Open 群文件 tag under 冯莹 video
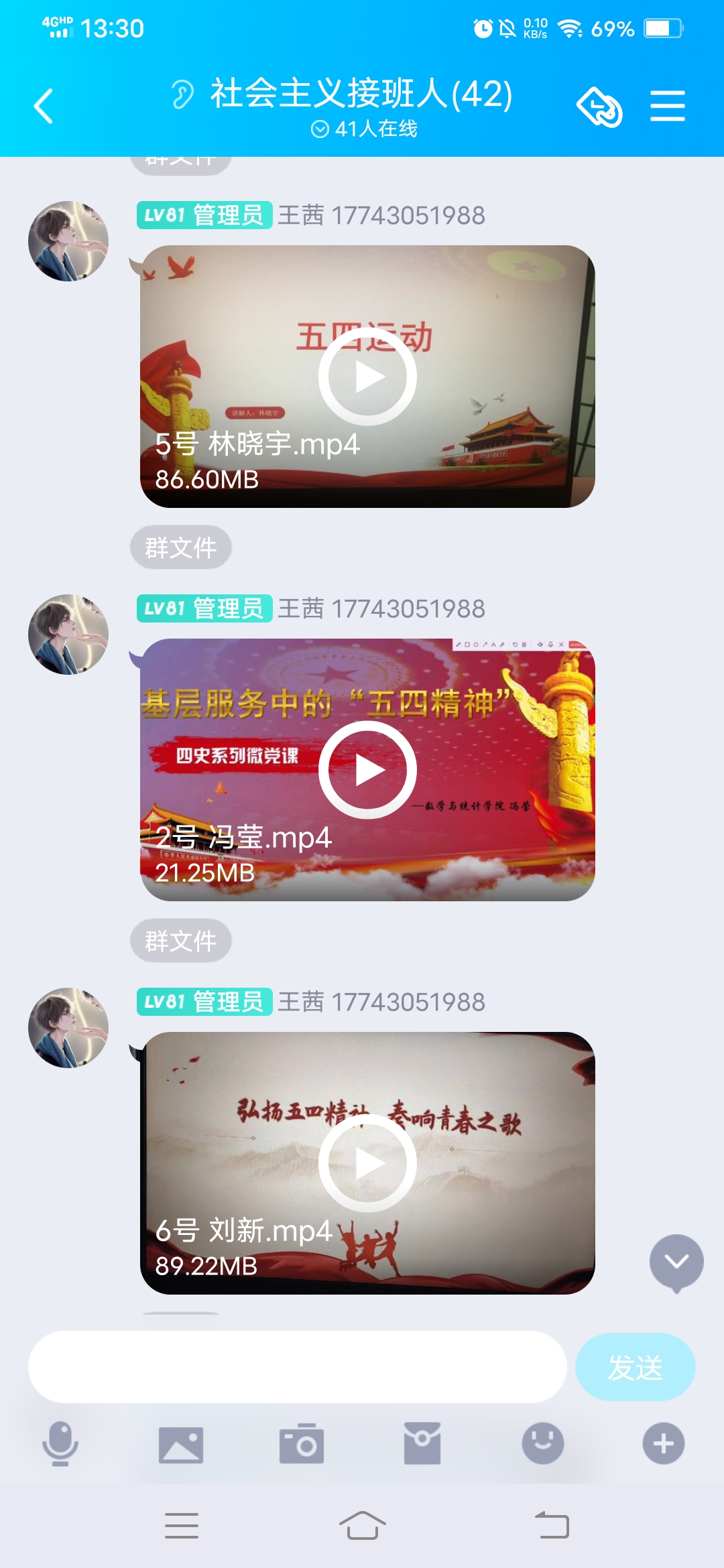The height and width of the screenshot is (1568, 724). (181, 941)
